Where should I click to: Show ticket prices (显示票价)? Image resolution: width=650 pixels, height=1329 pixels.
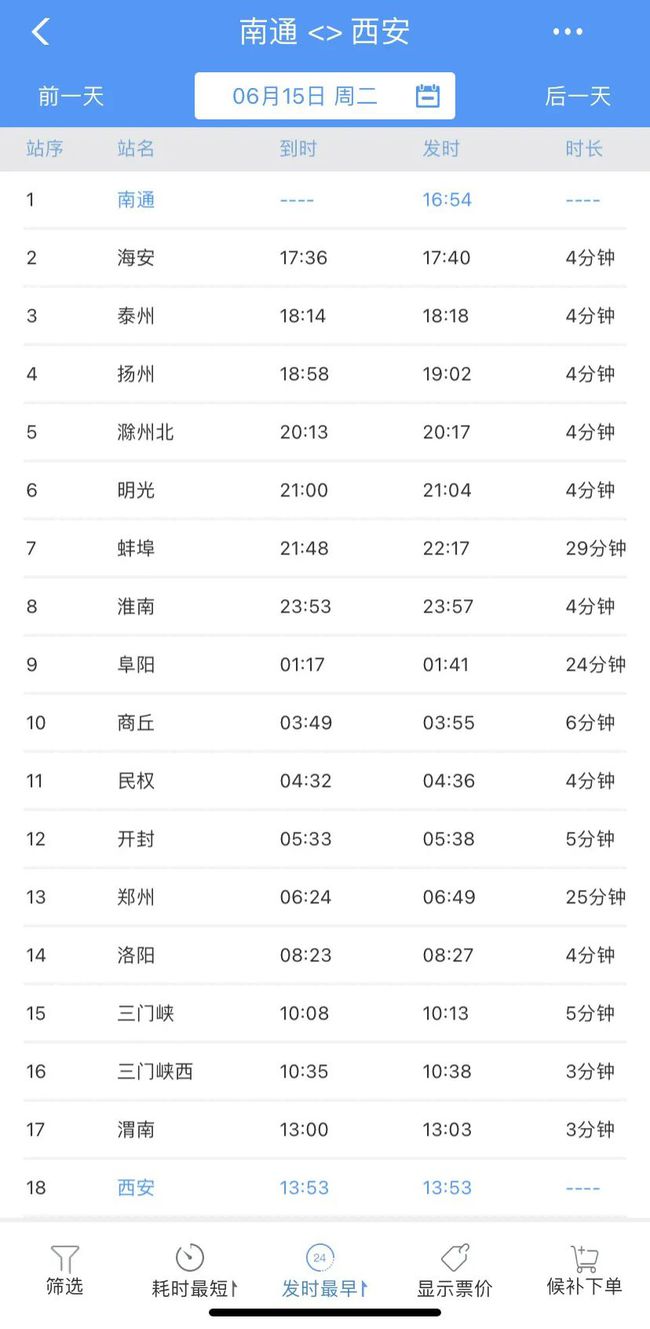pos(454,1271)
